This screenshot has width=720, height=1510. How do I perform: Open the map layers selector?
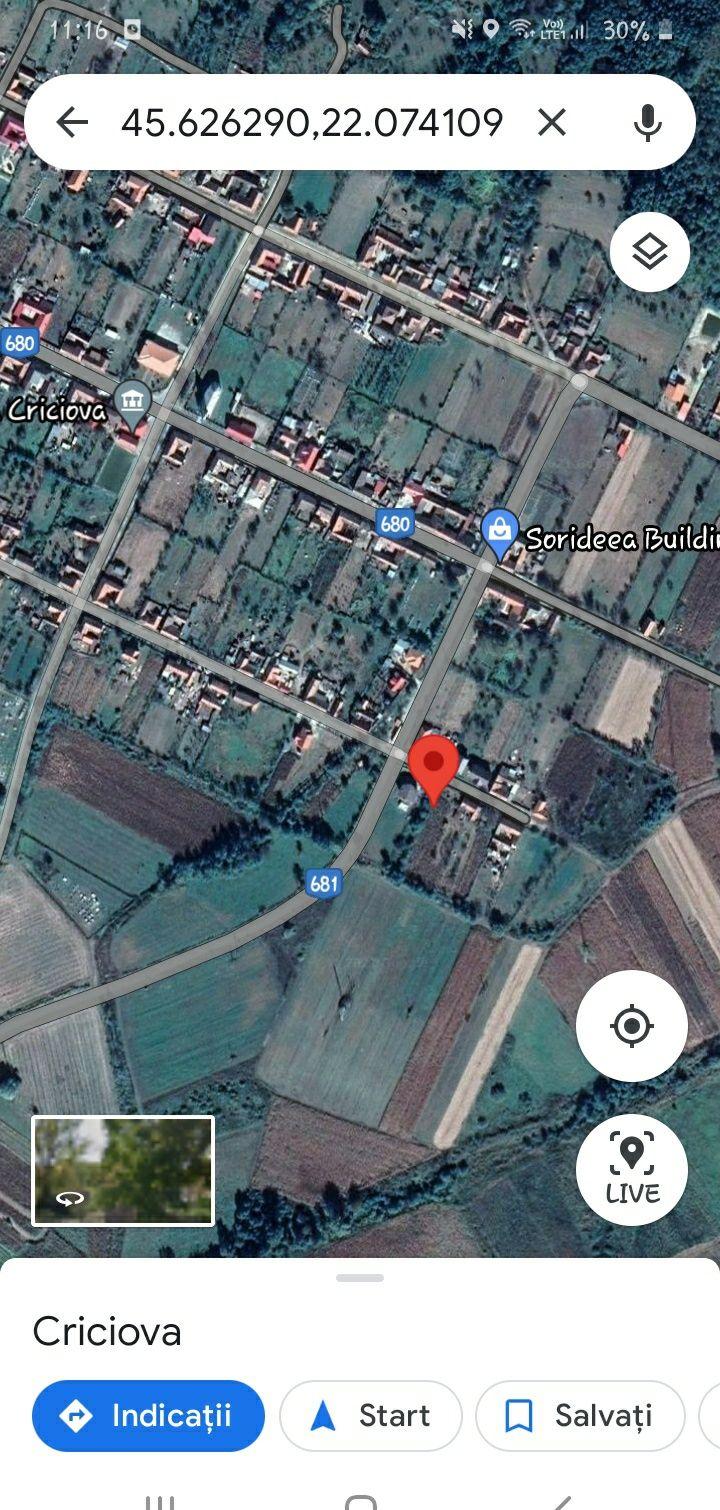coord(649,252)
